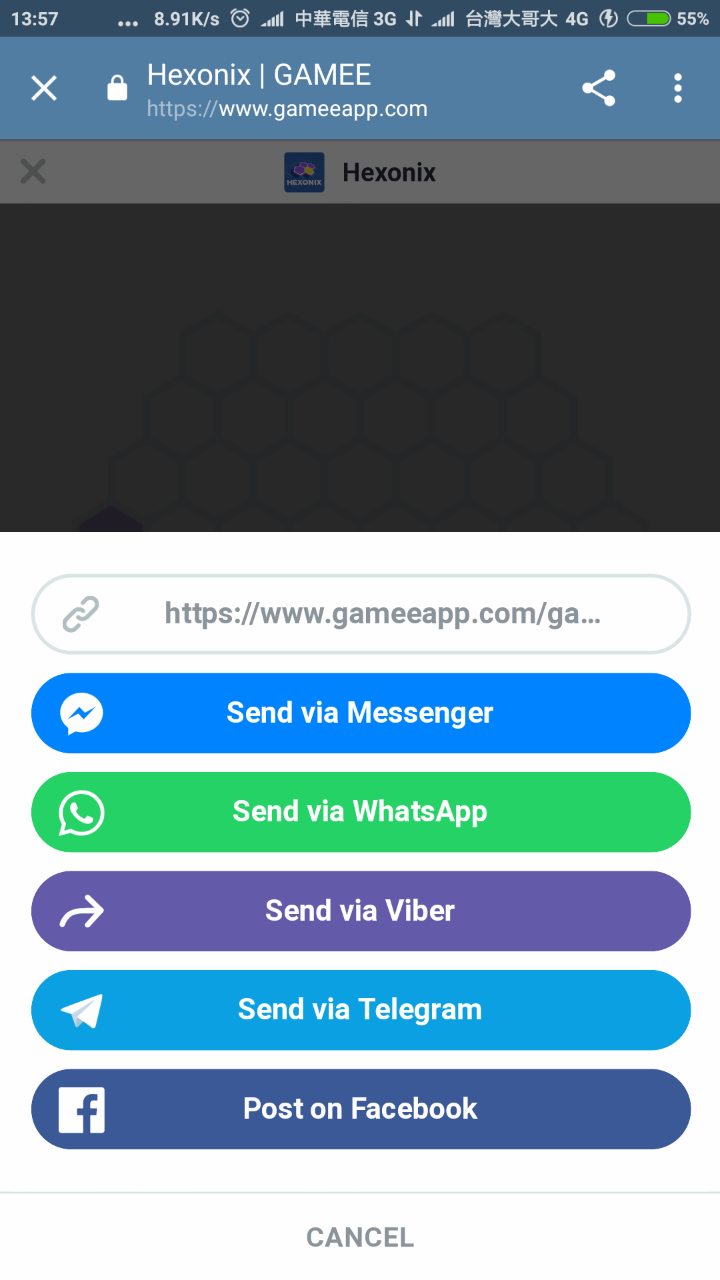Open the browser overflow menu

tap(678, 88)
